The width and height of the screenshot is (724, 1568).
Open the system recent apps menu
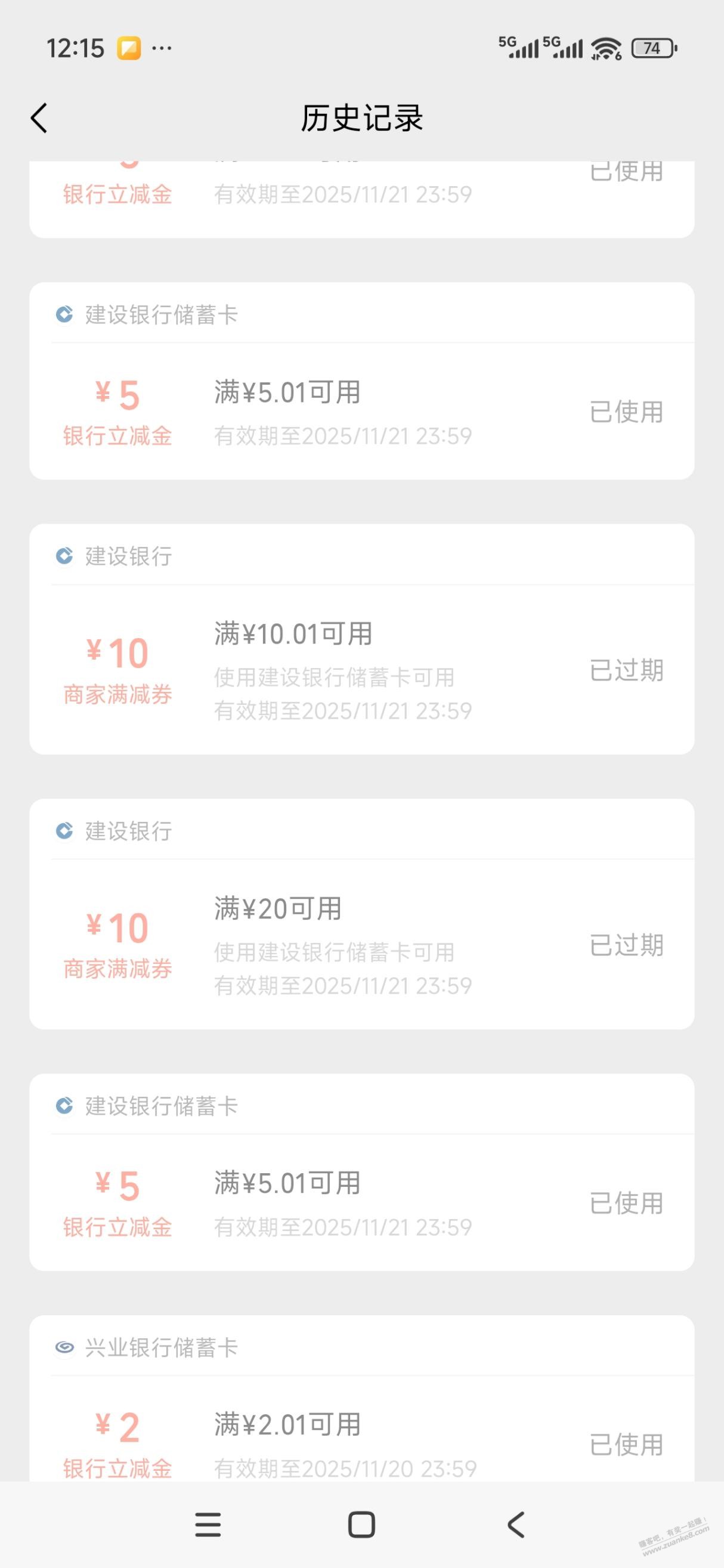point(208,1525)
